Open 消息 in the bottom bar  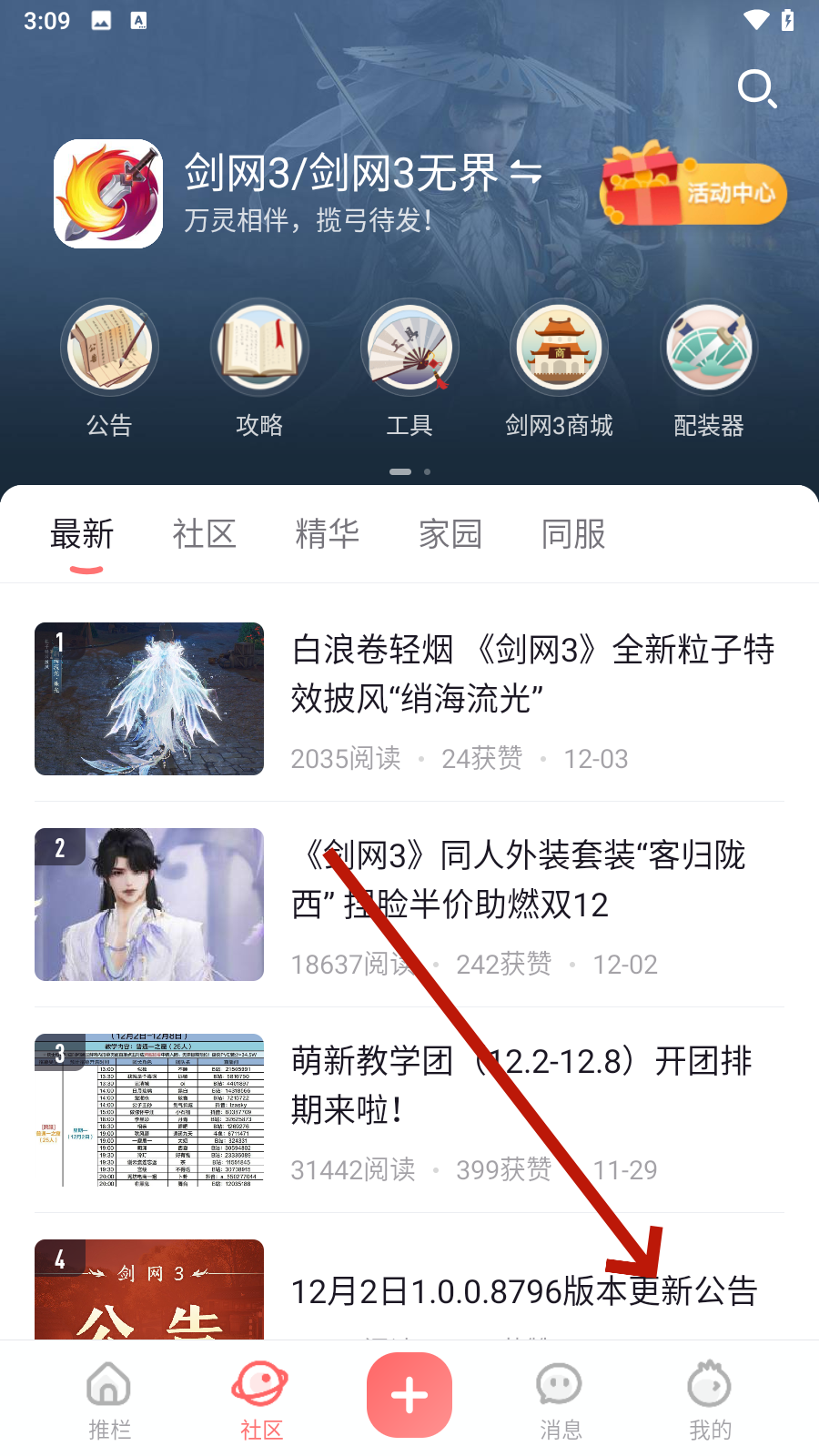(560, 1400)
